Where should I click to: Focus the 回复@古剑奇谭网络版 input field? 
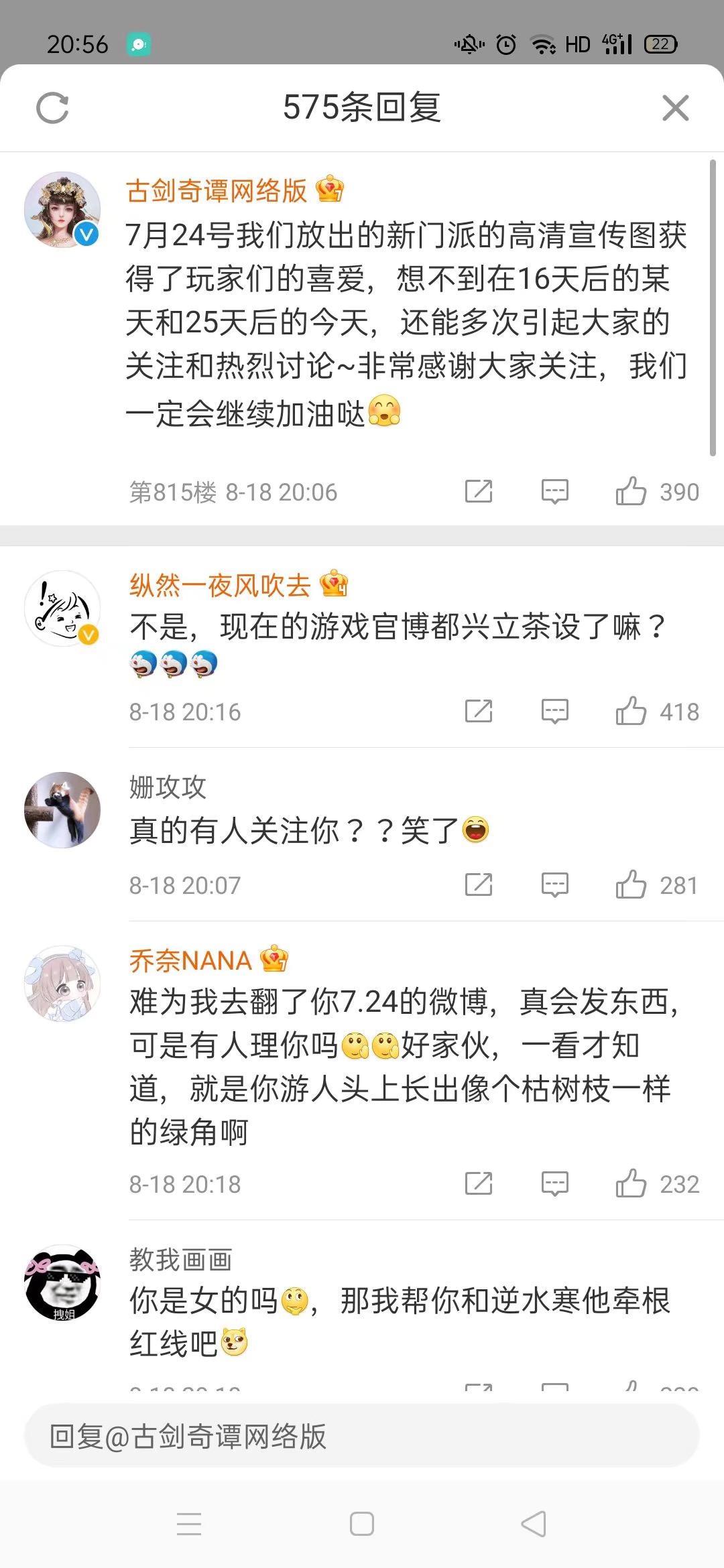362,1436
